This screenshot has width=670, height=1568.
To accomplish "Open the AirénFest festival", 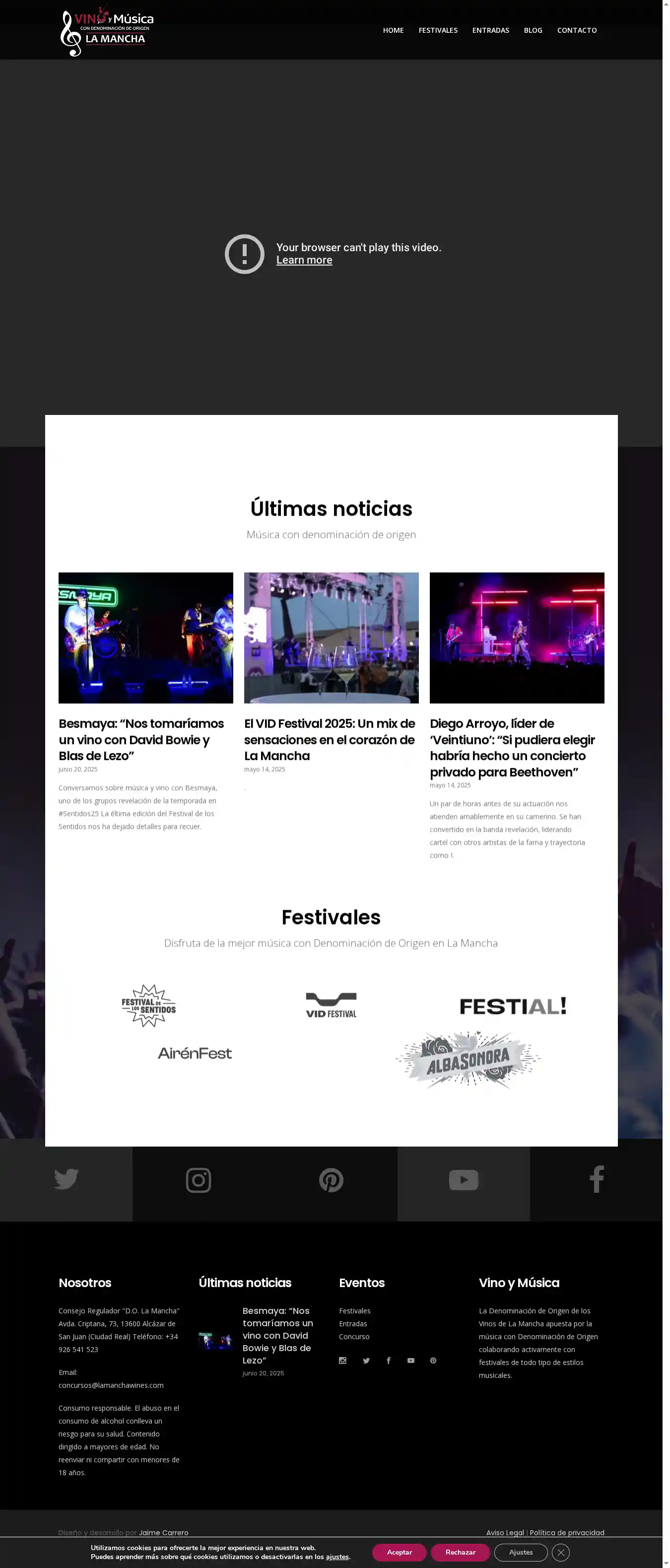I will click(x=195, y=1053).
